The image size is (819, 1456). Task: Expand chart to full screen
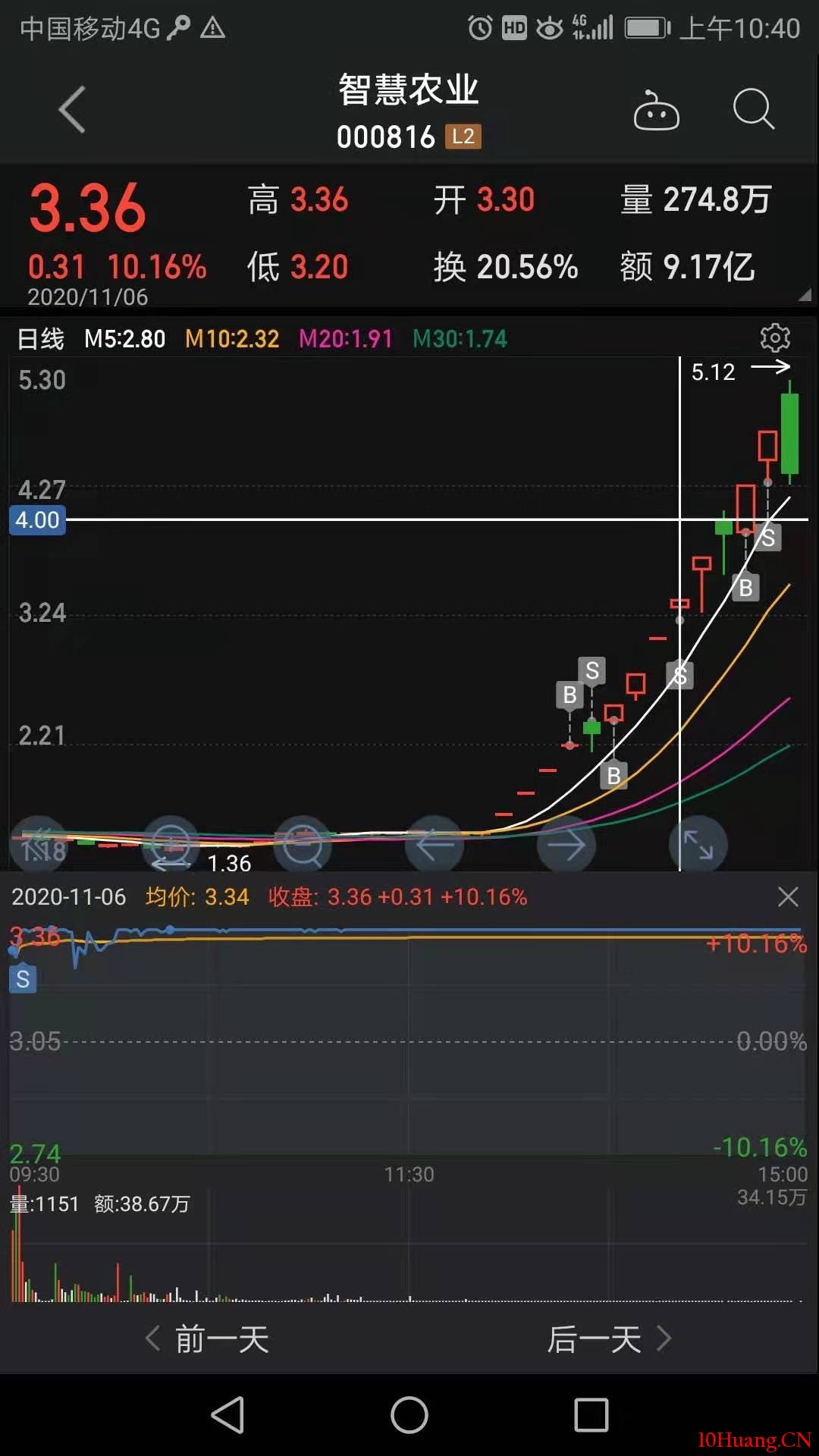(x=698, y=845)
